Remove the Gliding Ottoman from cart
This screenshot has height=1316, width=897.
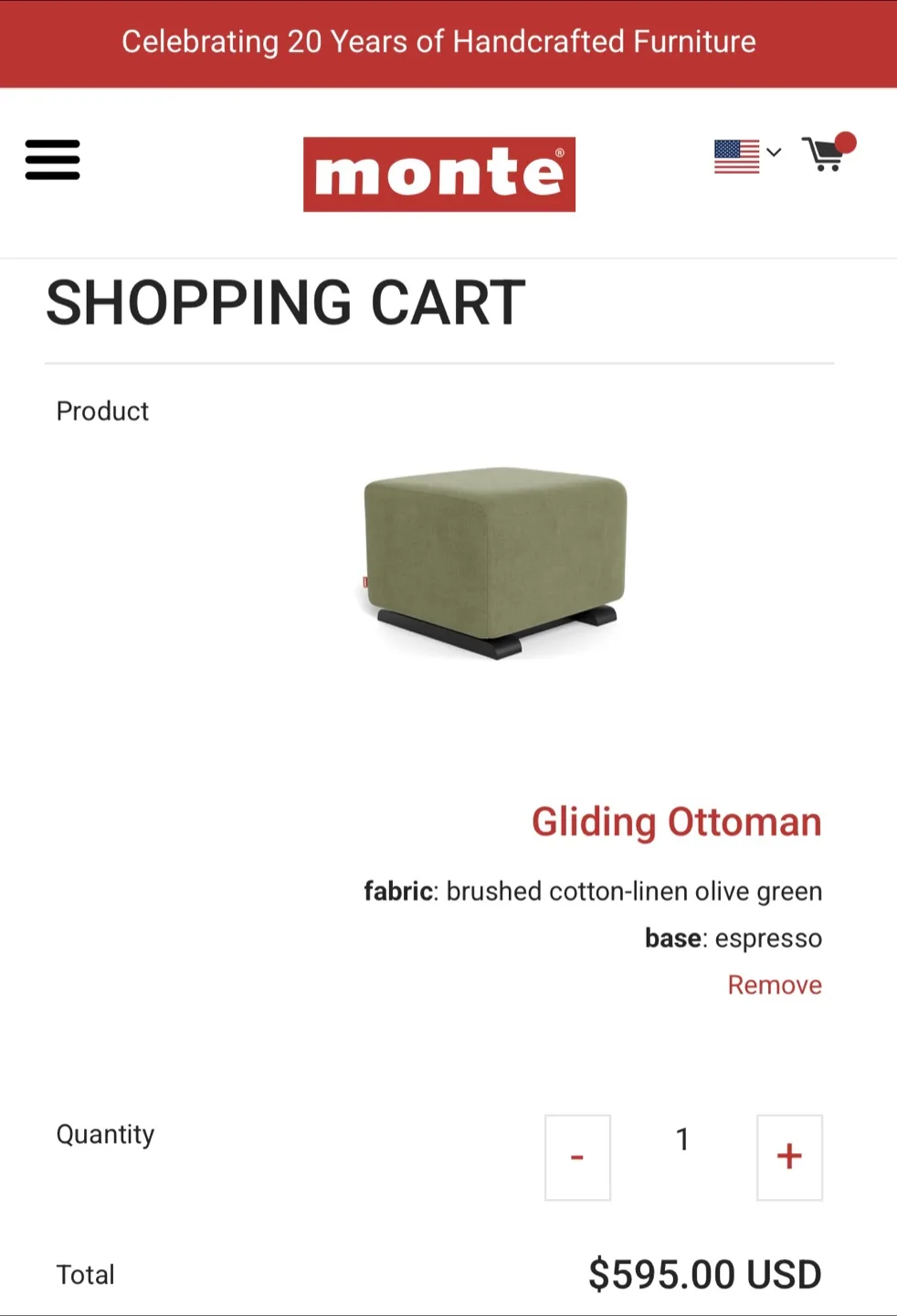pyautogui.click(x=774, y=984)
